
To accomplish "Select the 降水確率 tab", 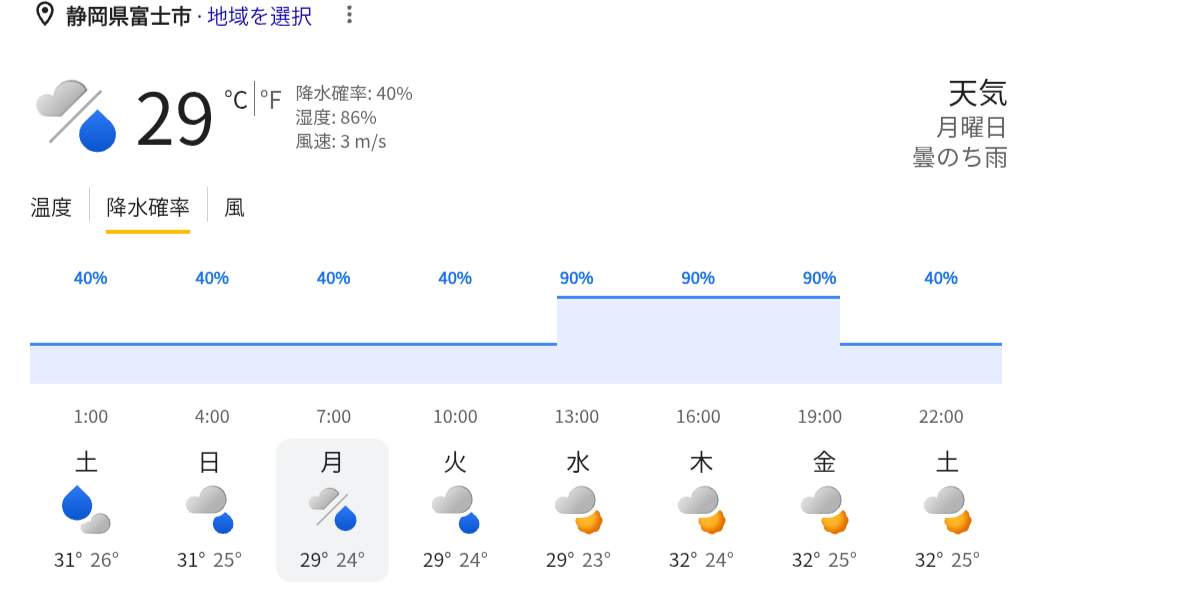I will 148,207.
